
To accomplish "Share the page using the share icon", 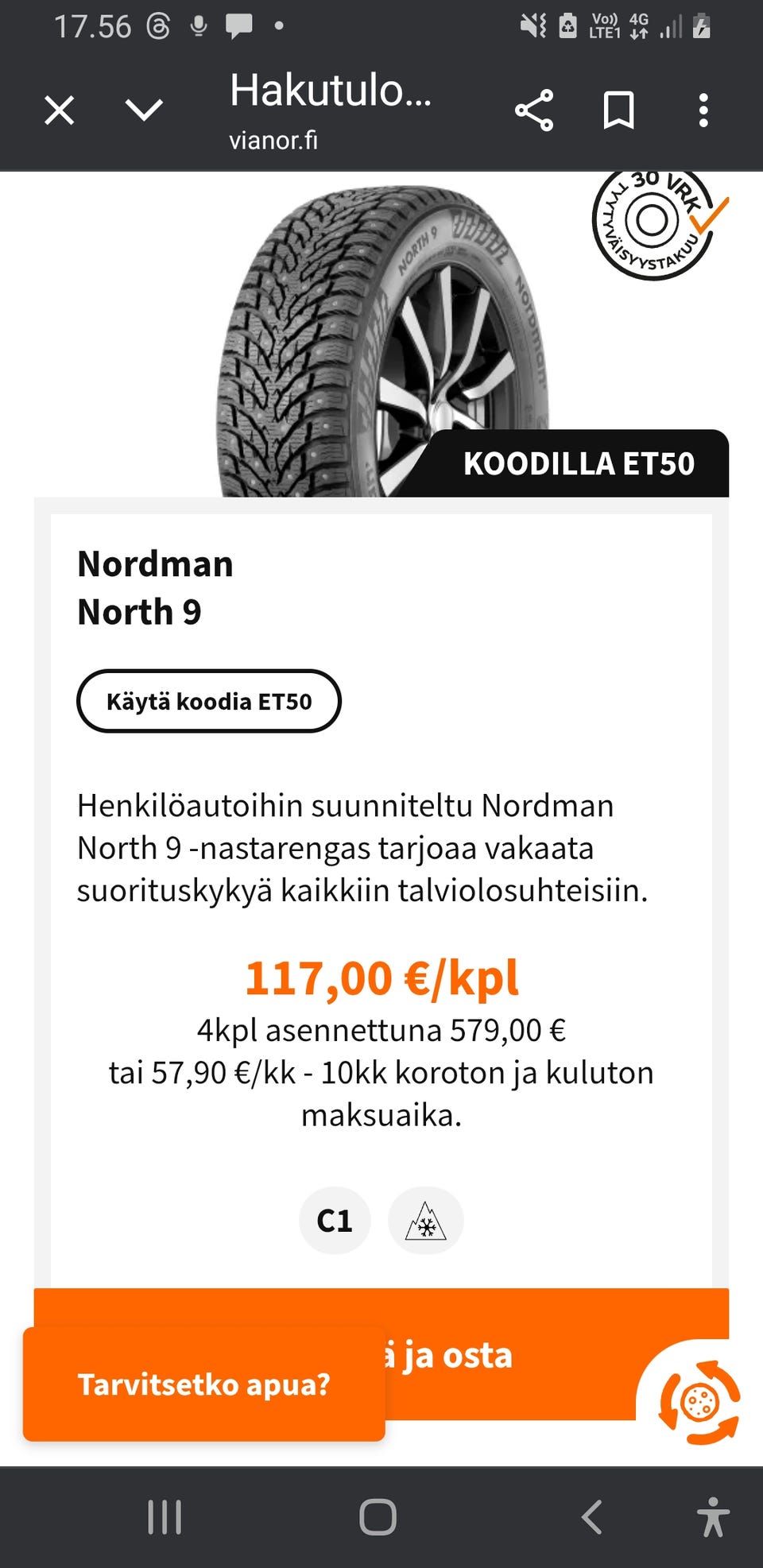I will (x=534, y=110).
